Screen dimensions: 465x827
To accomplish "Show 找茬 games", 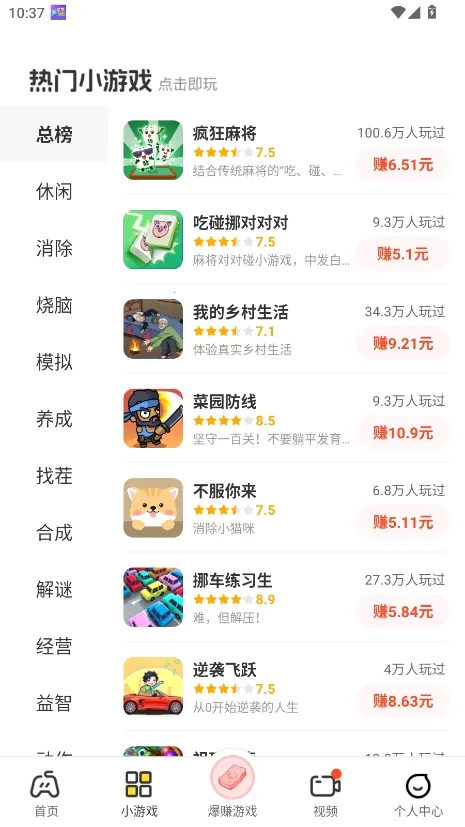I will (x=54, y=476).
